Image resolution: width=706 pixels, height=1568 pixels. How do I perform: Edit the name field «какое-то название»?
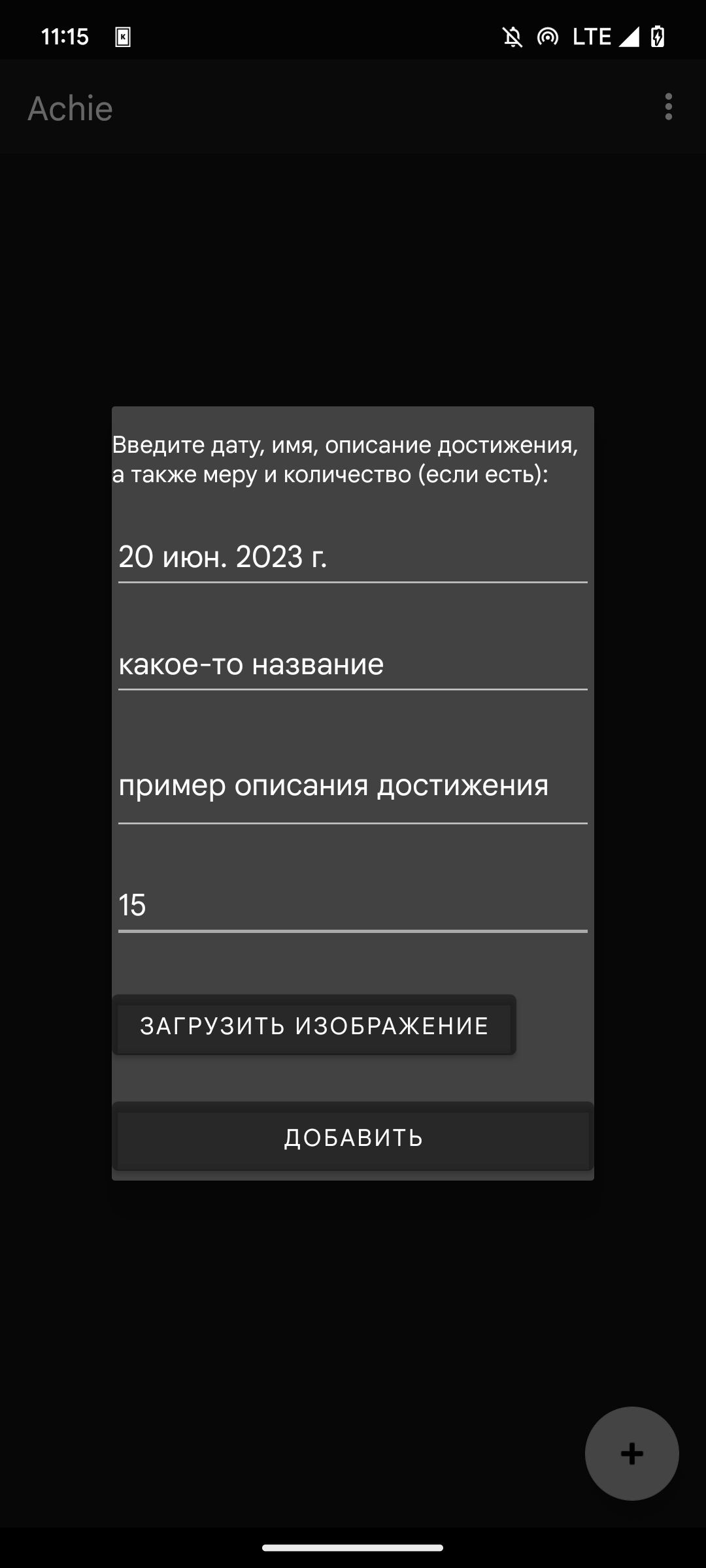click(352, 664)
